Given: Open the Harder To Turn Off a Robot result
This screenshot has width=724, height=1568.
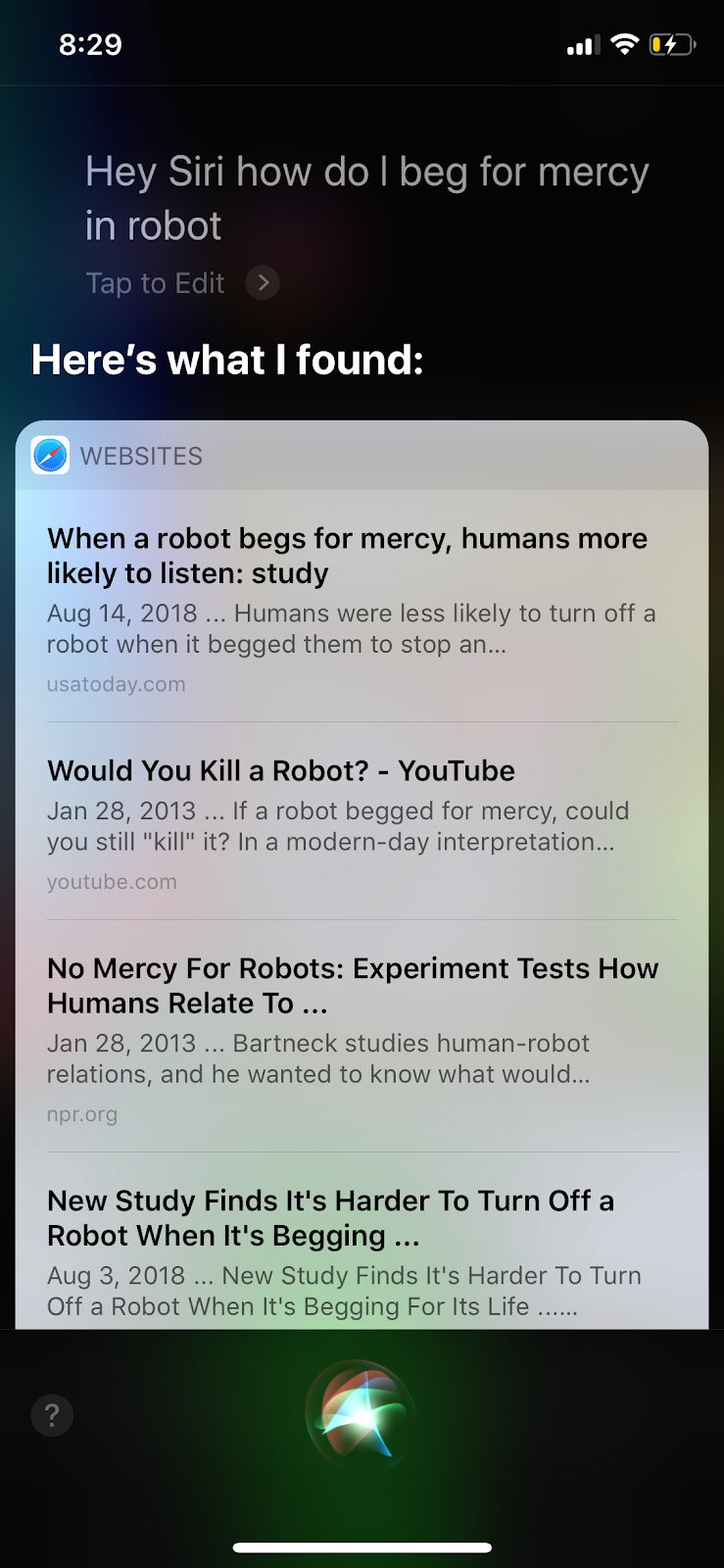Looking at the screenshot, I should (362, 1243).
